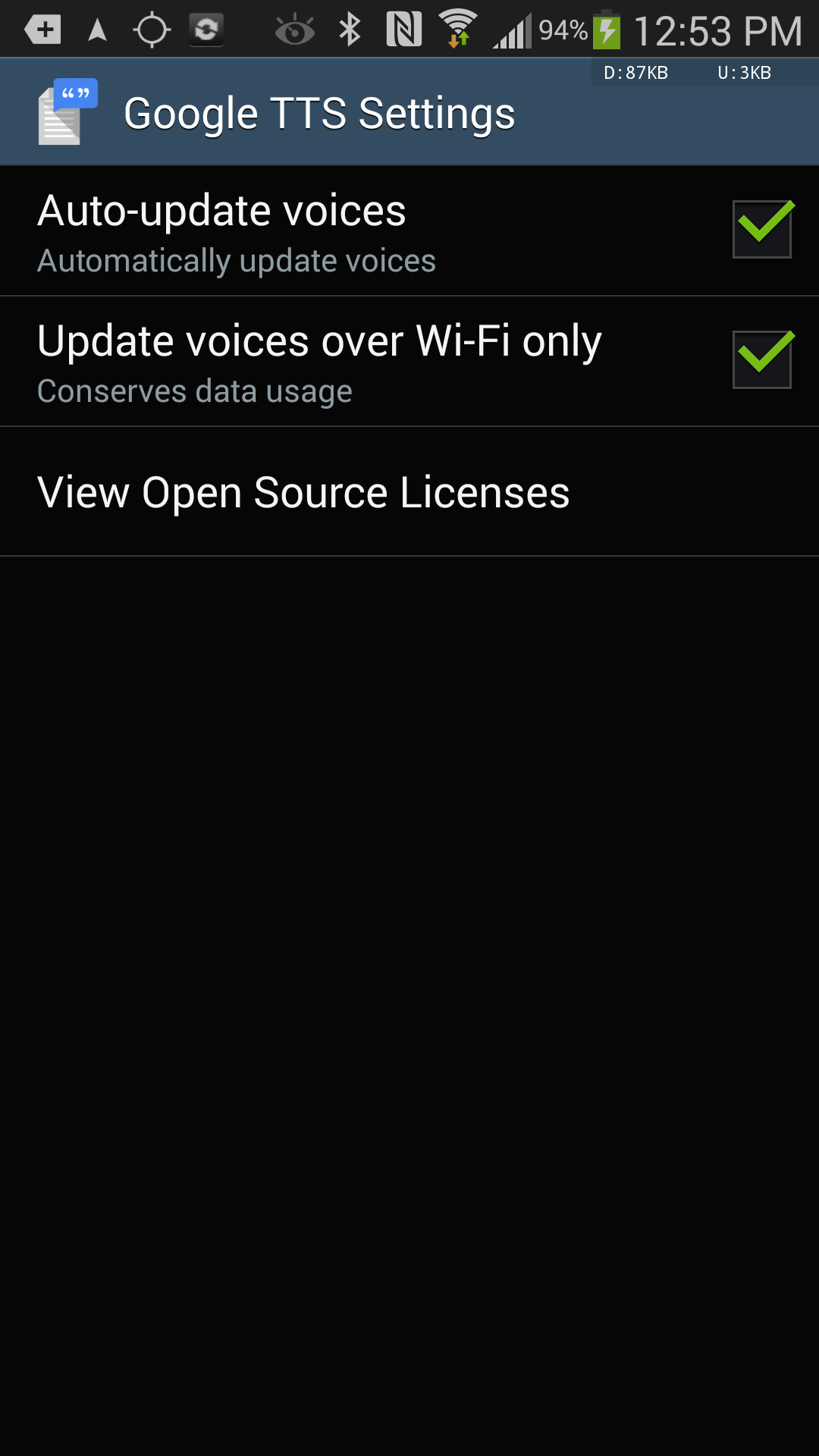
Task: Open View Open Source Licenses
Action: (303, 491)
